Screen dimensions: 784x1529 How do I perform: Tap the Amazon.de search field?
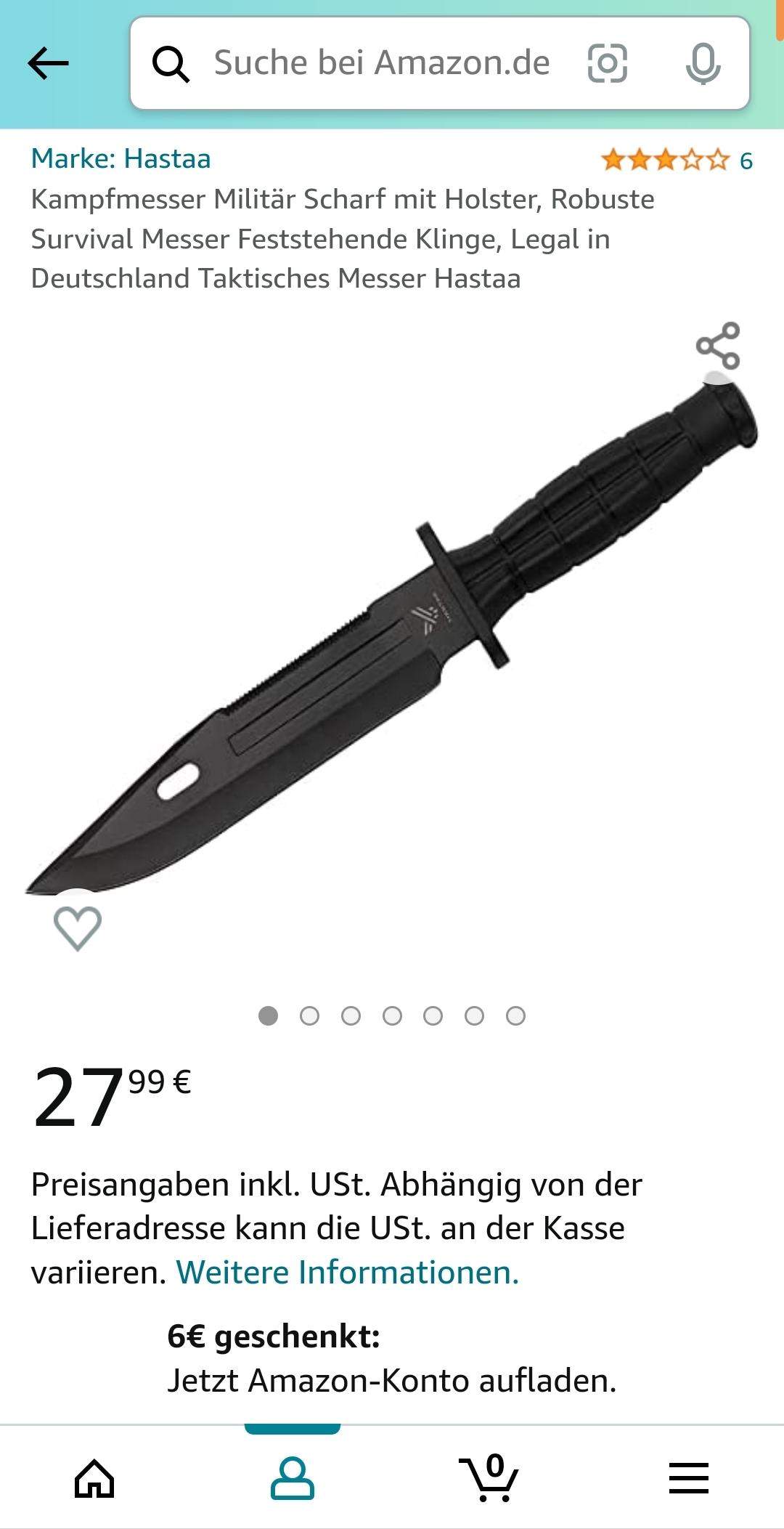click(x=381, y=63)
